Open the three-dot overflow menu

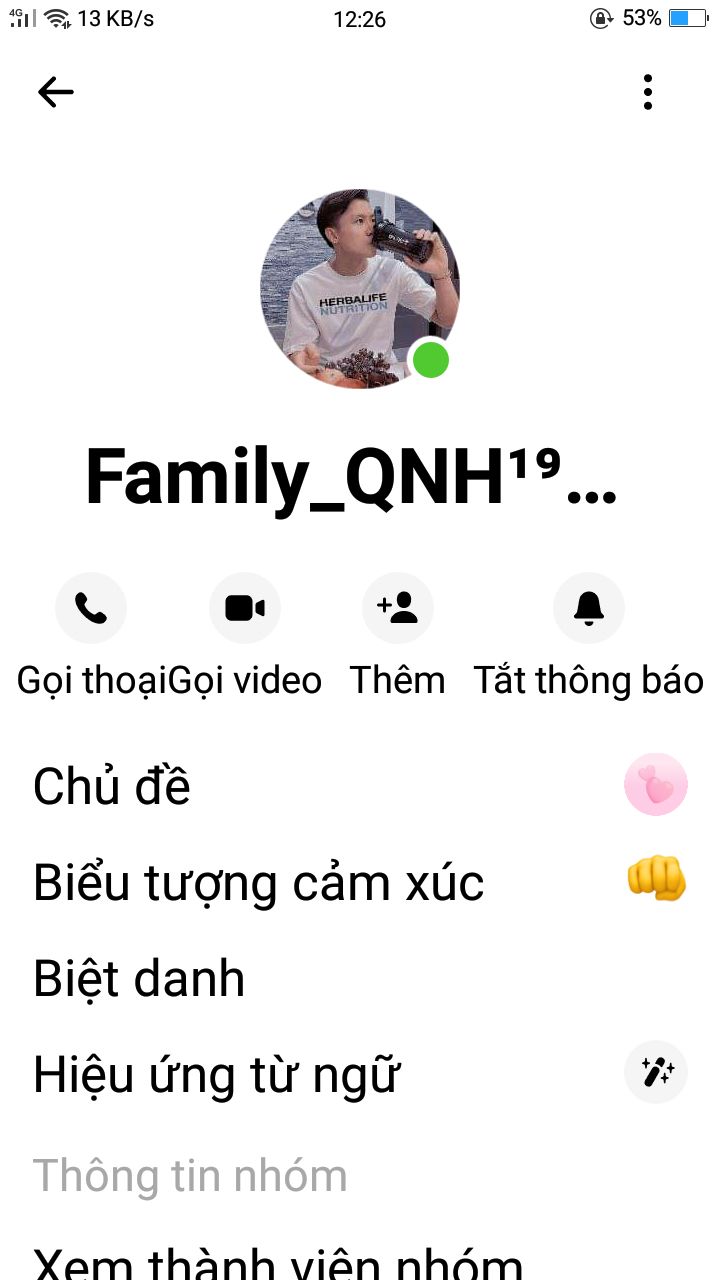(x=648, y=92)
